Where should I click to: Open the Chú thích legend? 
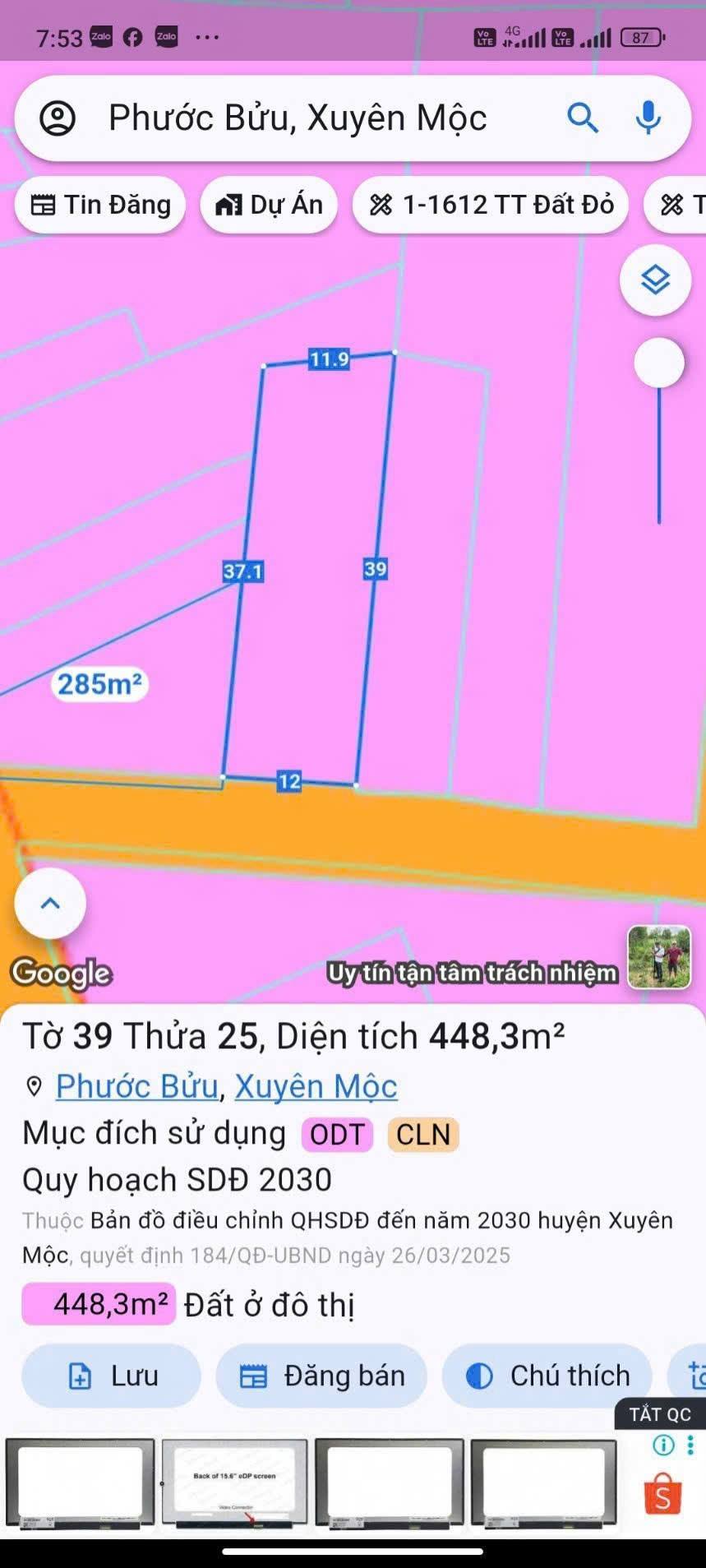pos(547,1376)
